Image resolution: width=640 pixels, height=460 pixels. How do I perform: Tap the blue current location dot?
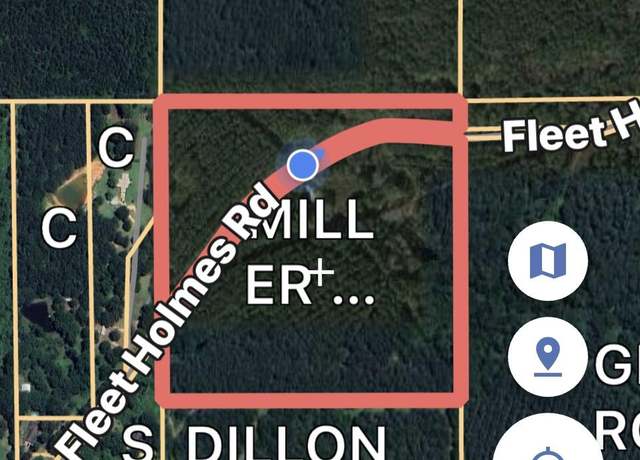302,163
